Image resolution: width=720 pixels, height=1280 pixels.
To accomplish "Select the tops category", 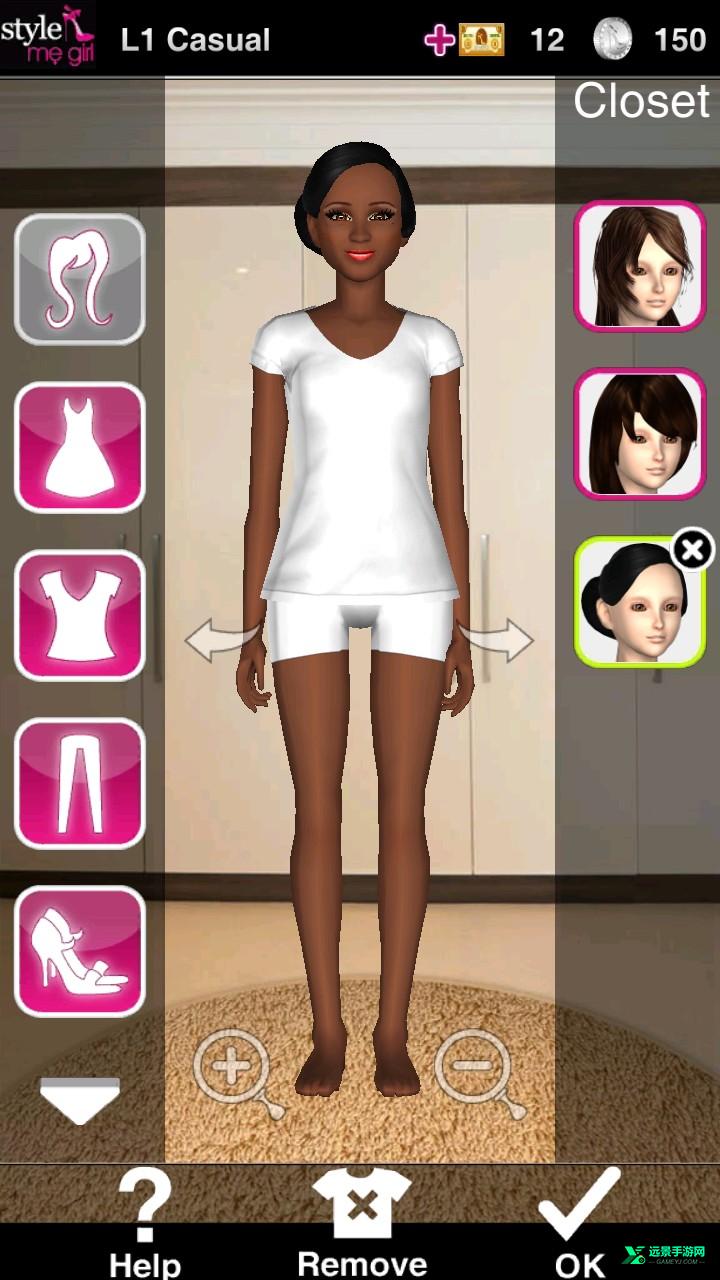I will coord(80,615).
